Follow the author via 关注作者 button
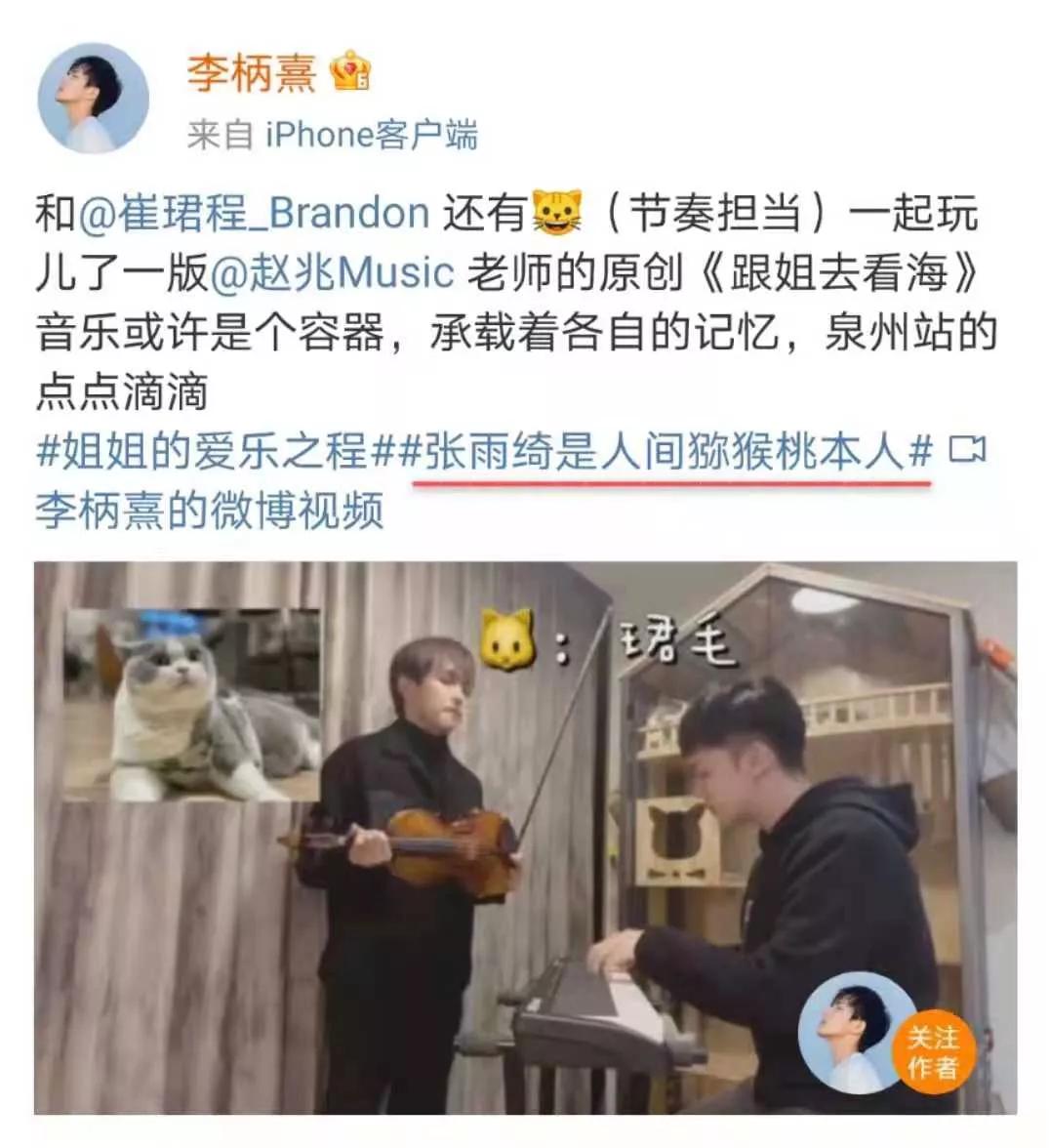This screenshot has height=1148, width=1049. click(932, 1052)
